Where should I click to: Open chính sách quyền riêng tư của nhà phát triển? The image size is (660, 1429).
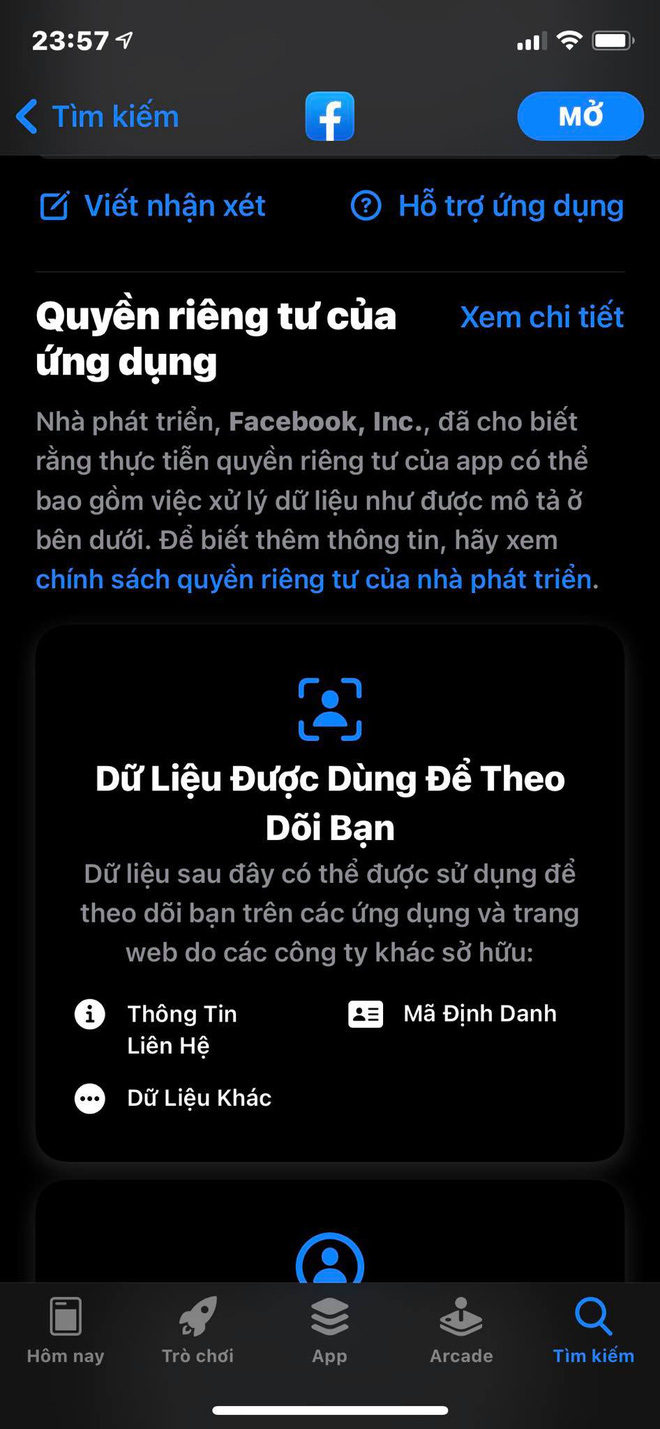point(314,579)
